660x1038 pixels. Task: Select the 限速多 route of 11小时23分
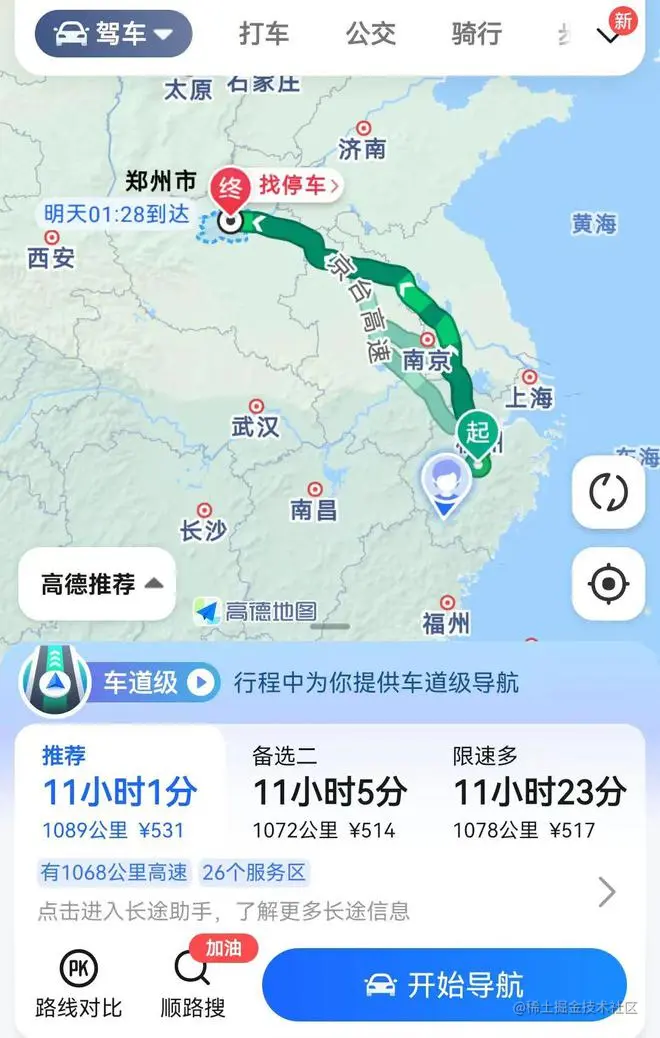click(539, 793)
